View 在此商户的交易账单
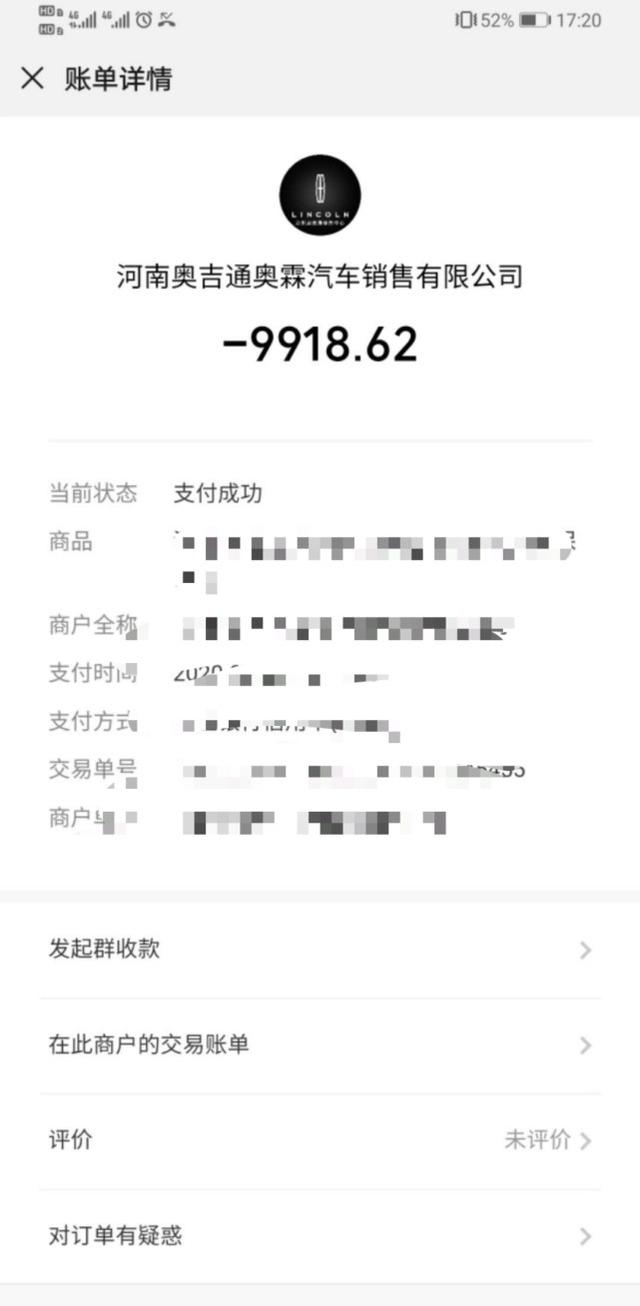This screenshot has height=1306, width=640. pyautogui.click(x=320, y=1045)
